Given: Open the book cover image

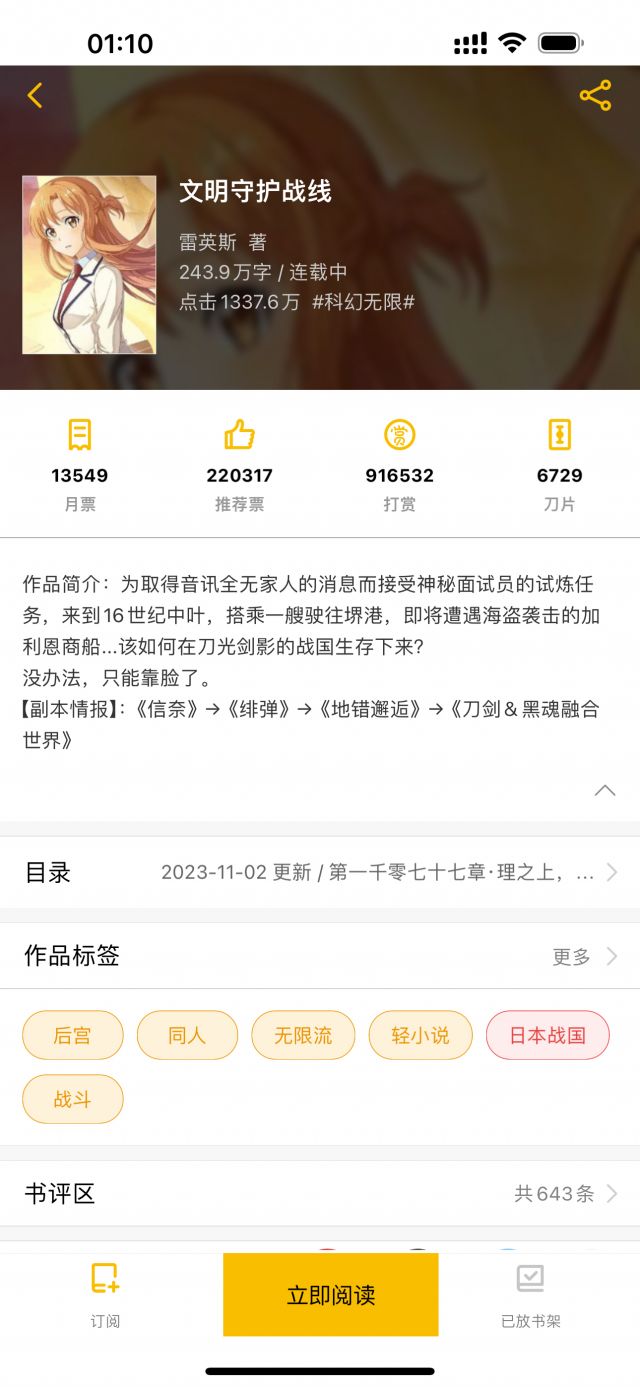Looking at the screenshot, I should 89,265.
